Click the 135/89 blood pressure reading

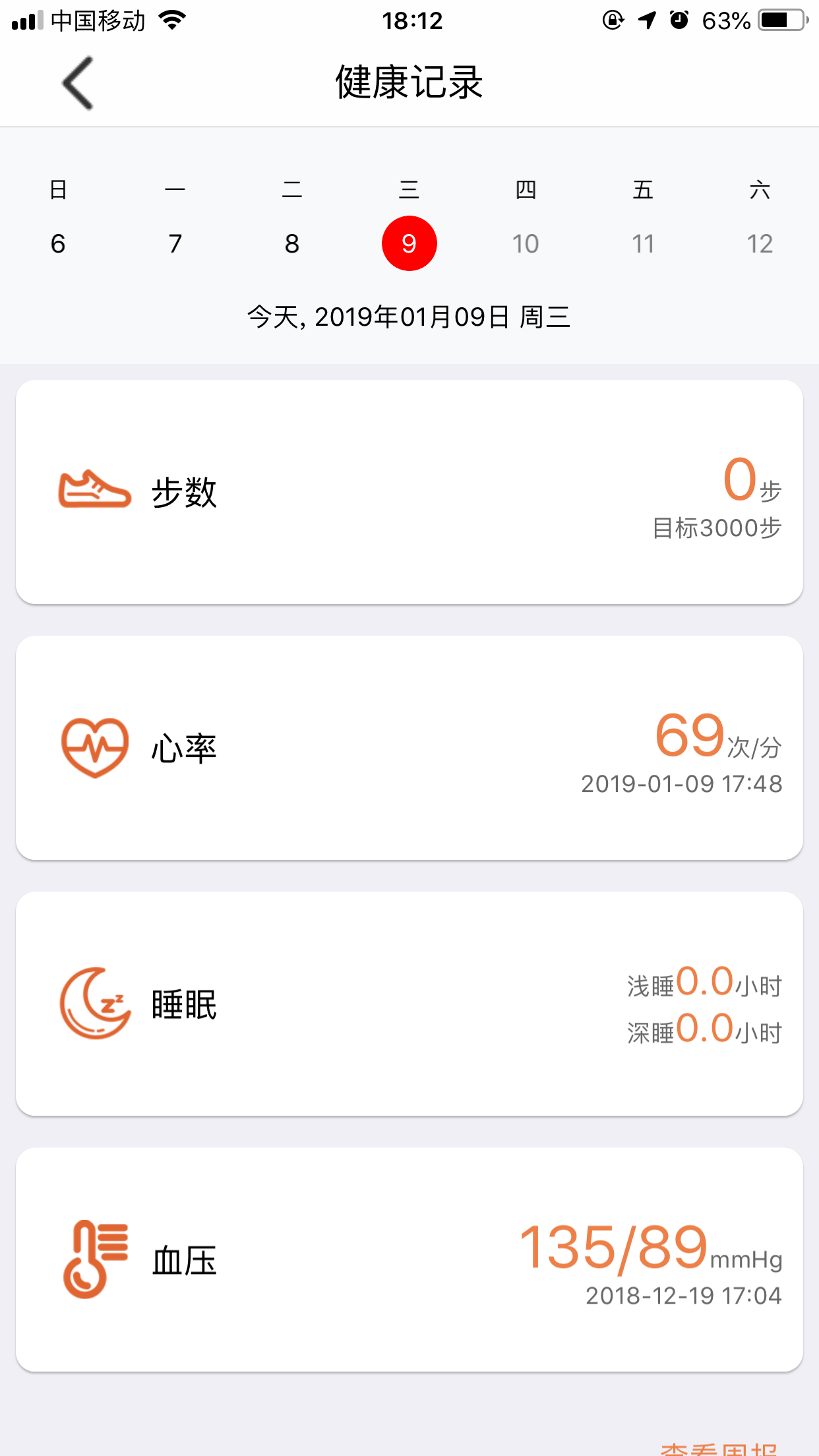(x=613, y=1246)
